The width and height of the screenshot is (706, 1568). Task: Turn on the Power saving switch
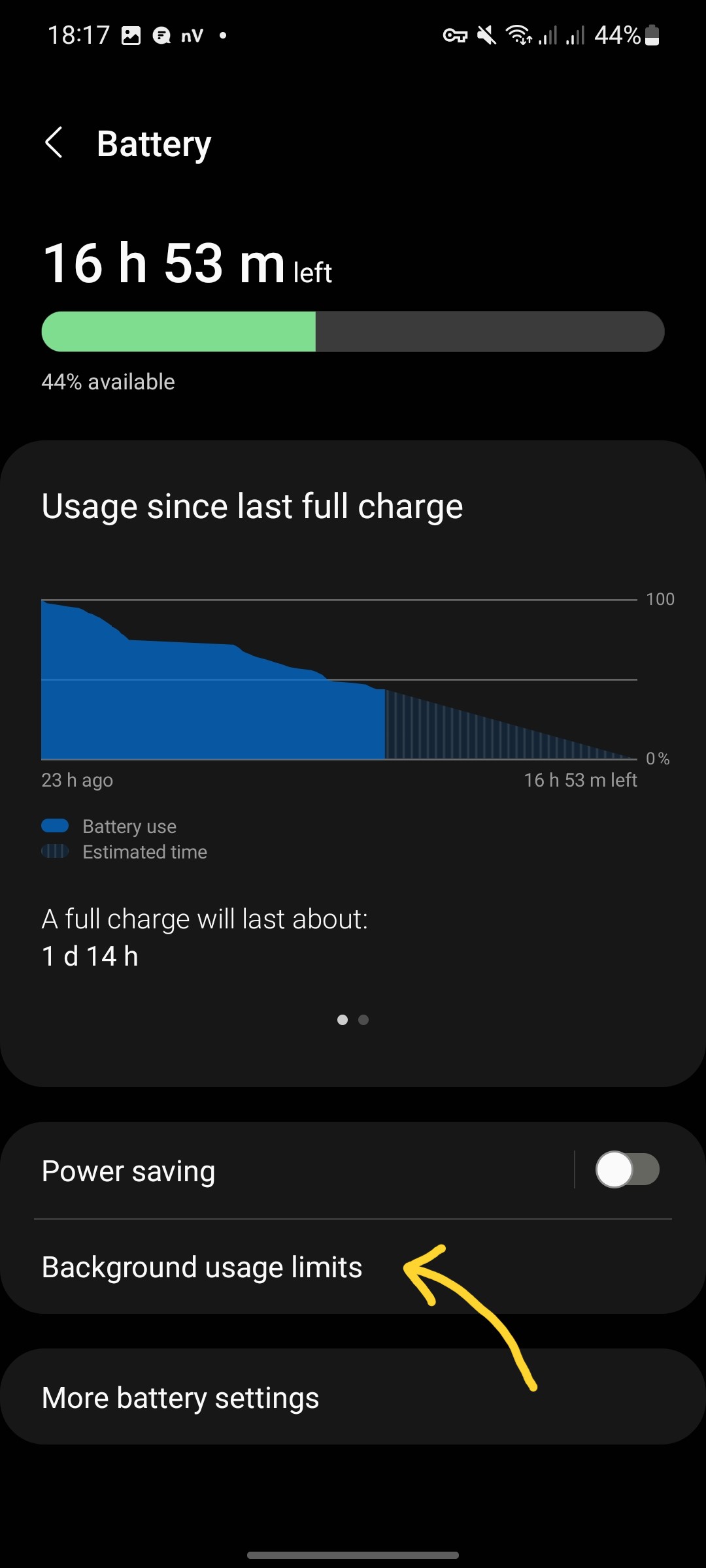click(x=626, y=1169)
